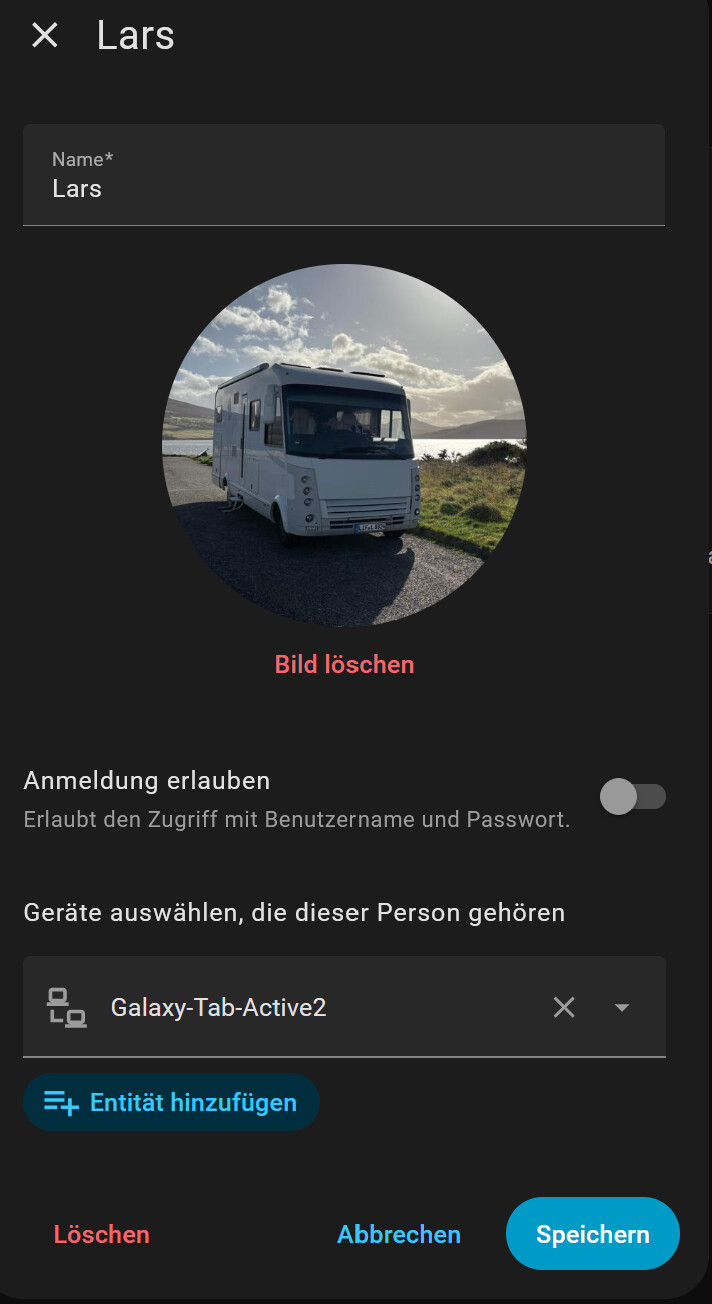Close the Lars person dialog

click(x=45, y=36)
